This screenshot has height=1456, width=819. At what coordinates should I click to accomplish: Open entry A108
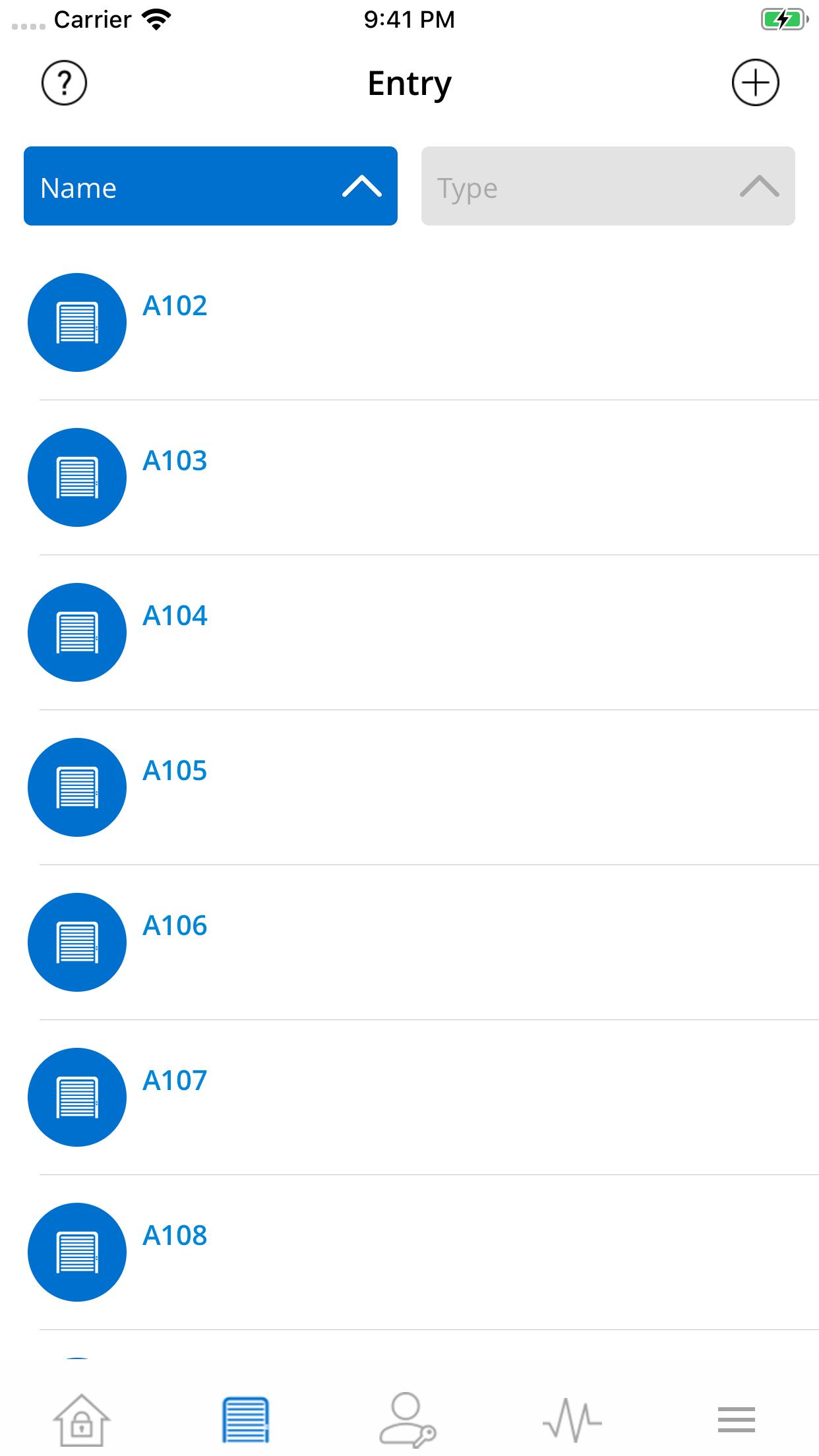point(175,1236)
